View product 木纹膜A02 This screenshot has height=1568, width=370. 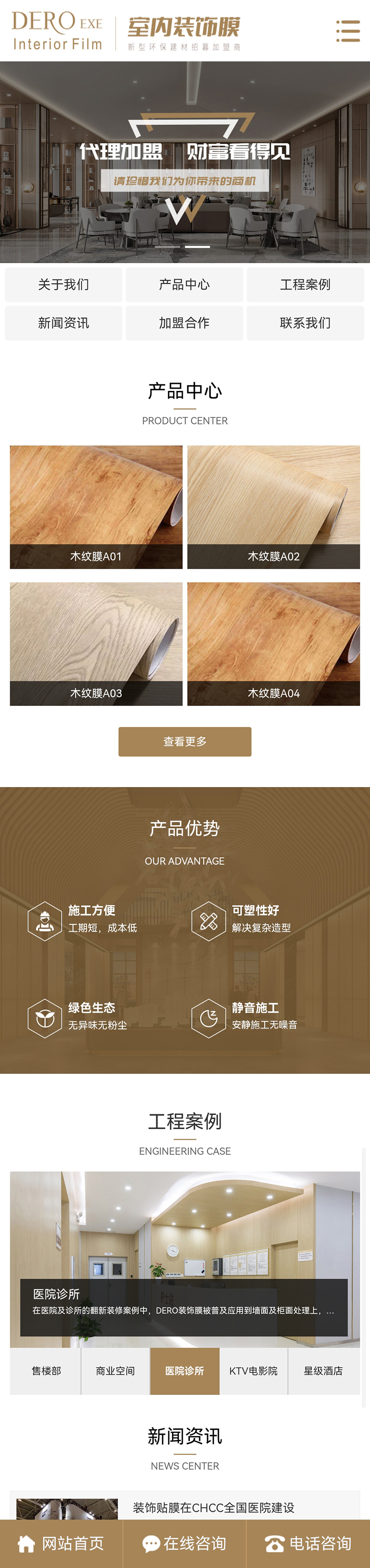coord(273,507)
